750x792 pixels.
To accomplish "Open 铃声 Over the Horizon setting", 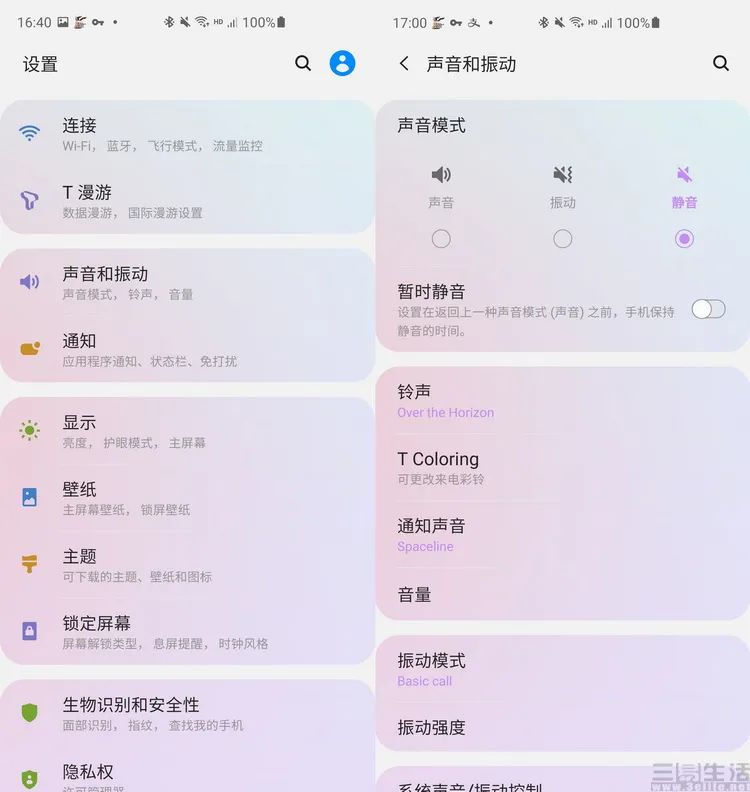I will tap(563, 401).
